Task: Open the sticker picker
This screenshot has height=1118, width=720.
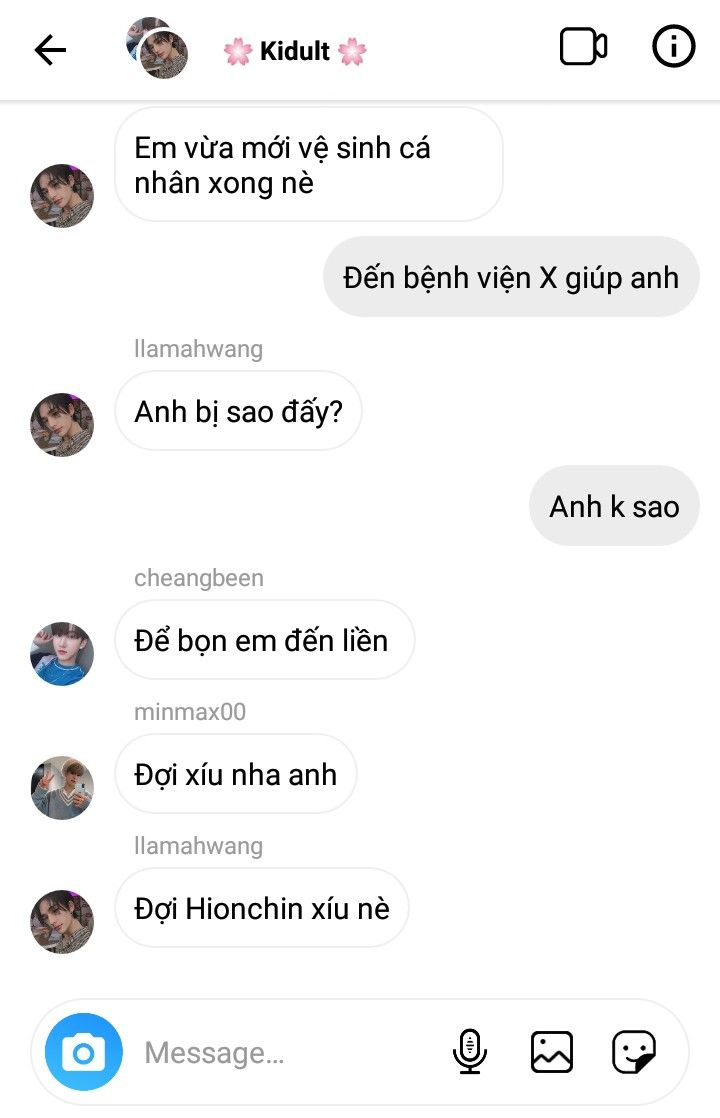Action: click(x=634, y=1052)
